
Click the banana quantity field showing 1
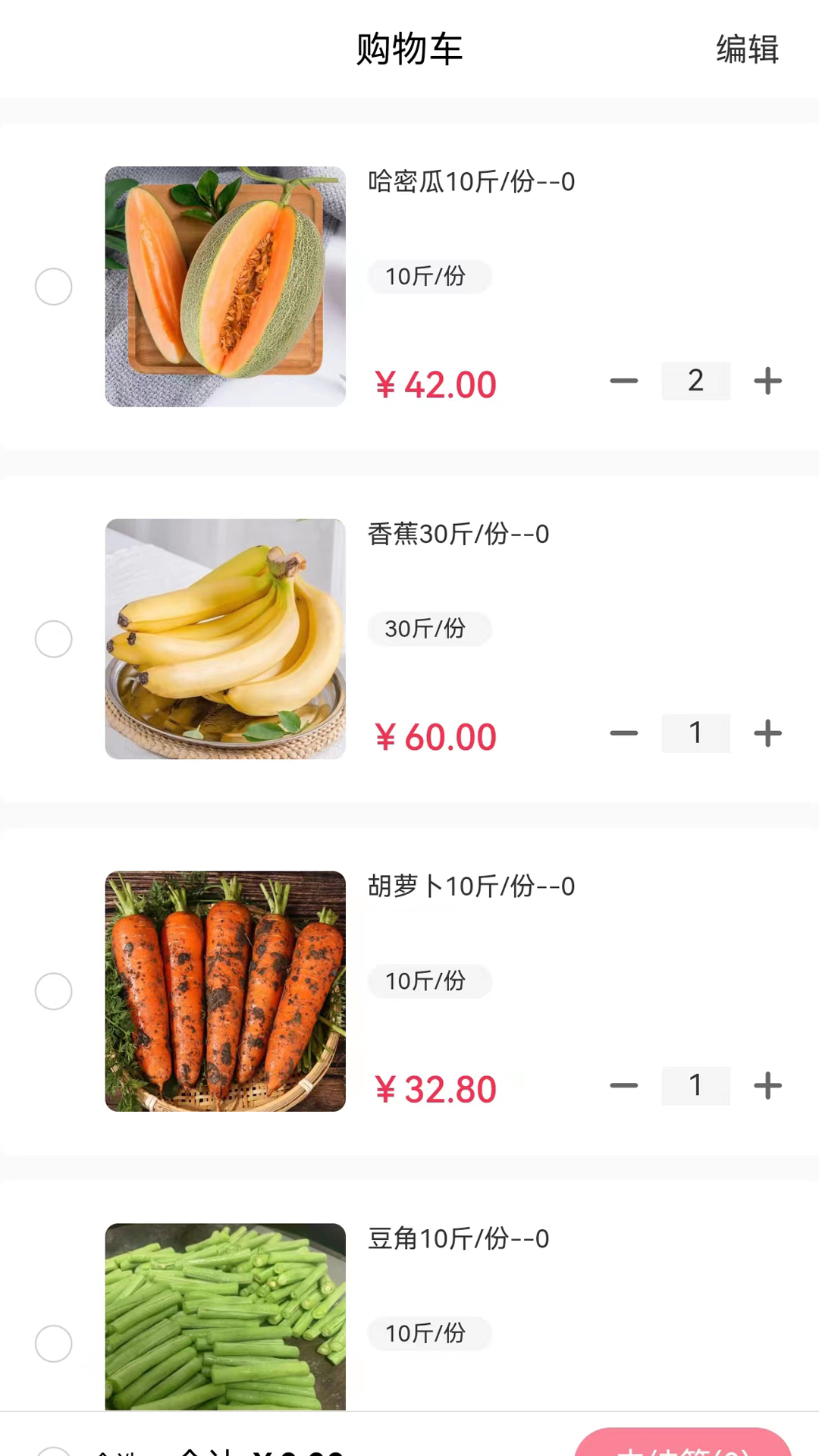pyautogui.click(x=695, y=733)
